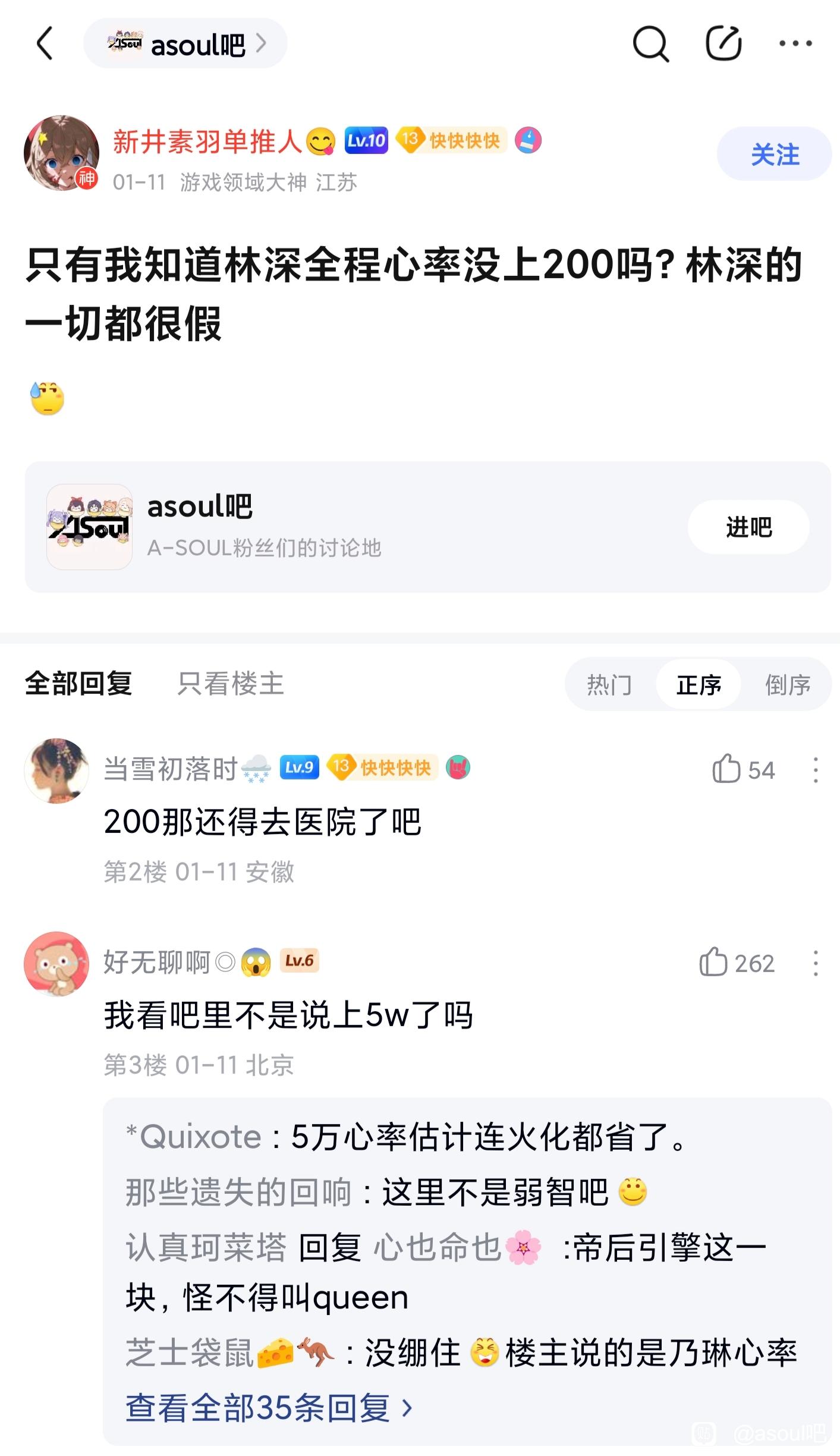Show only the poster's replies via 只看楼主
Screen dimensions: 840x1456
(231, 683)
